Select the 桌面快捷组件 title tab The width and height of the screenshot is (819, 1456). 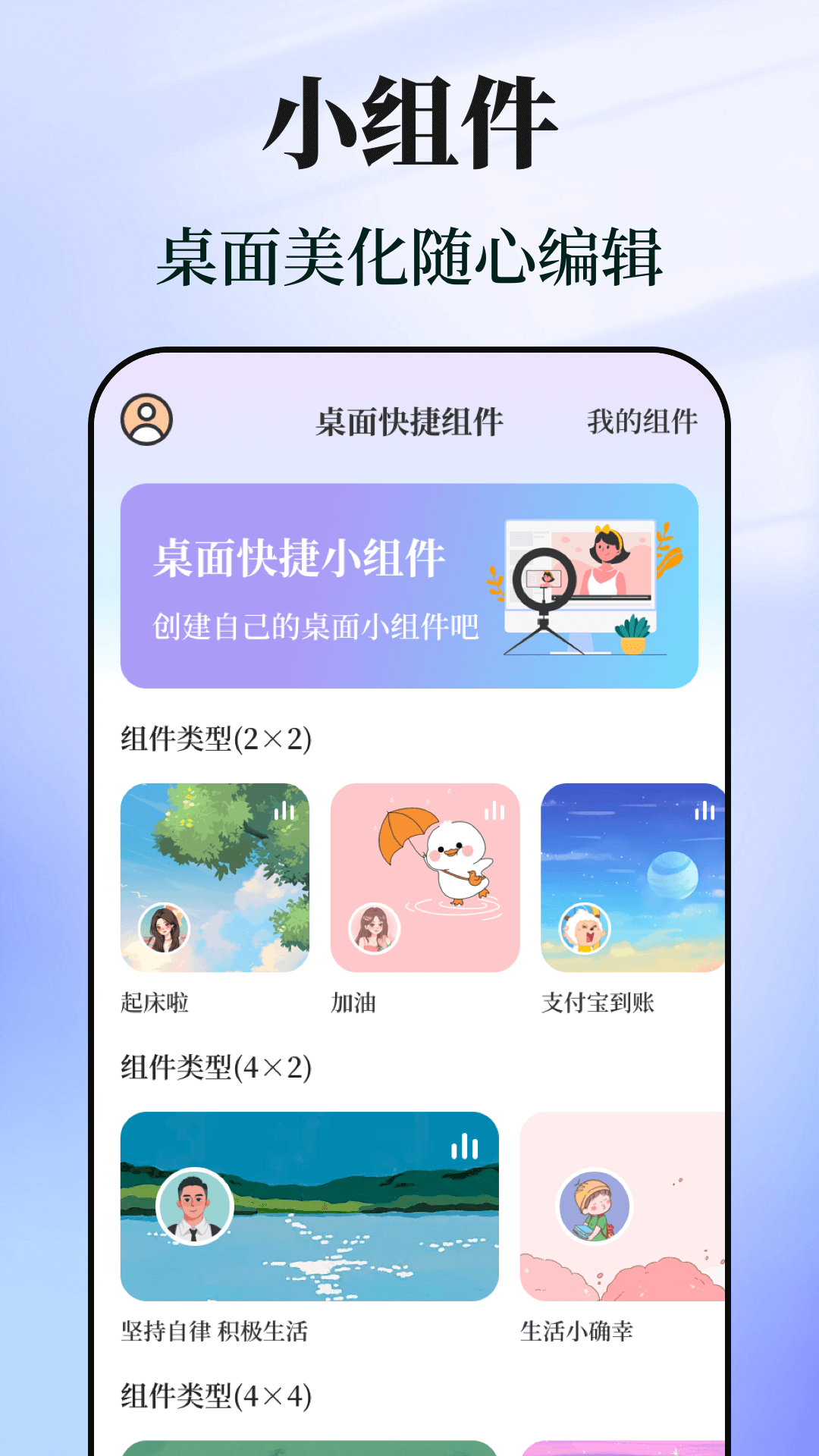(409, 423)
